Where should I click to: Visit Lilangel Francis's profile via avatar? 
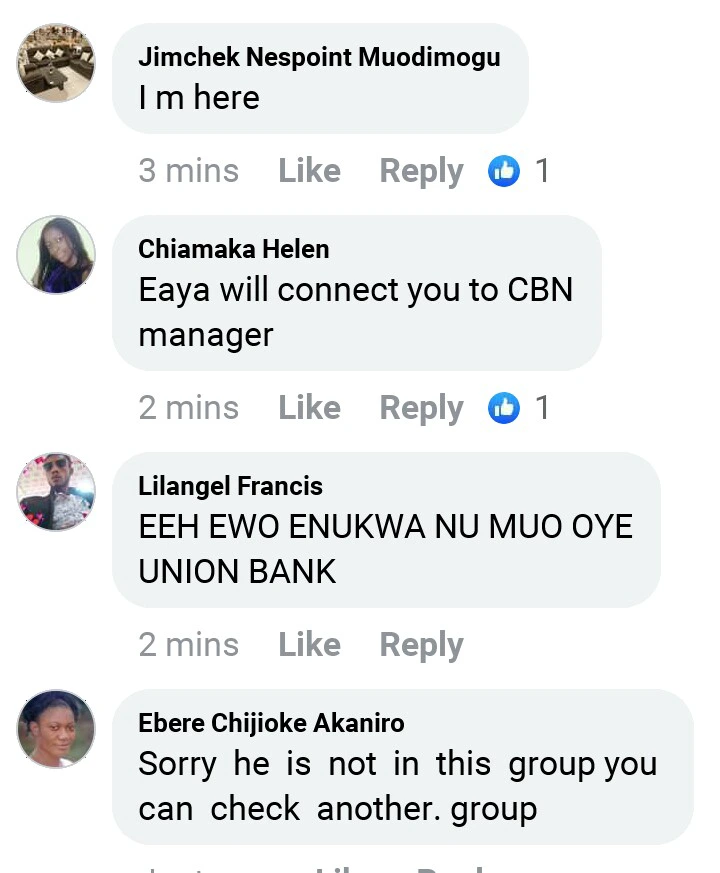[x=56, y=492]
